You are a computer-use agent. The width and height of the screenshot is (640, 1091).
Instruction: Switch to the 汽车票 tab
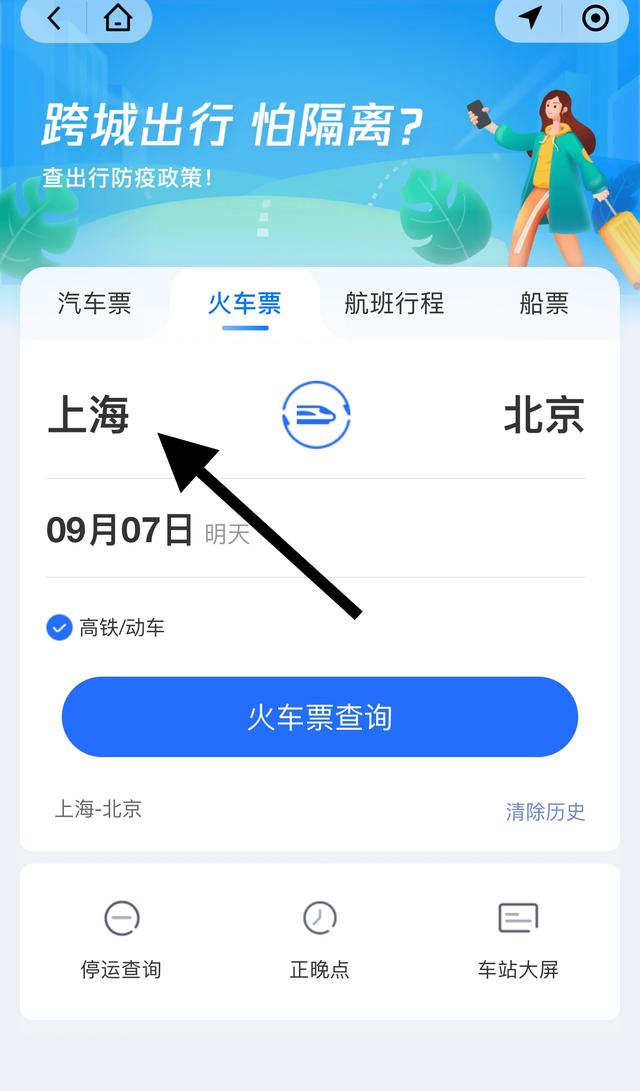tap(95, 304)
